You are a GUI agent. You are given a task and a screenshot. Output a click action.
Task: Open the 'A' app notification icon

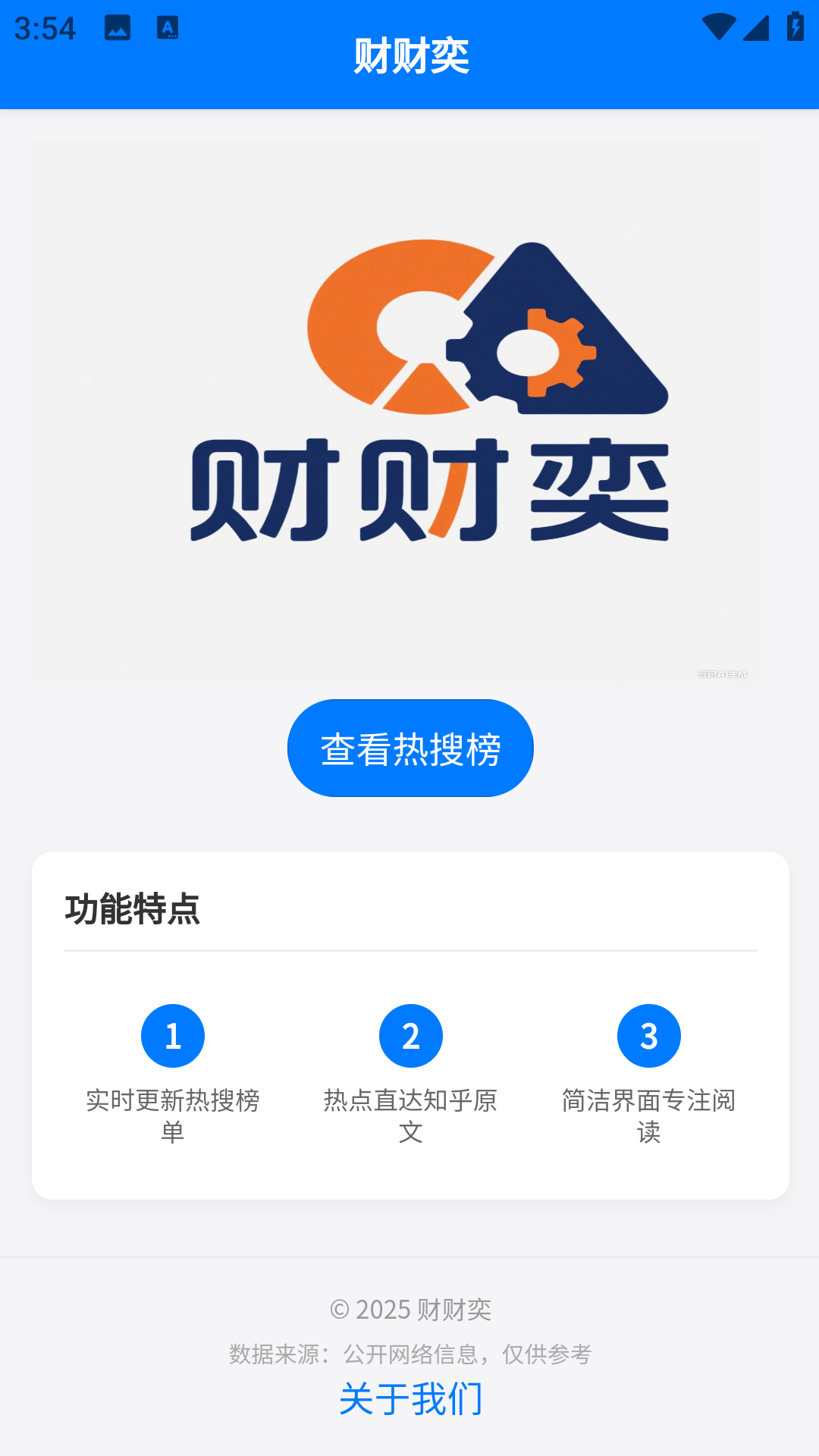coord(168,28)
